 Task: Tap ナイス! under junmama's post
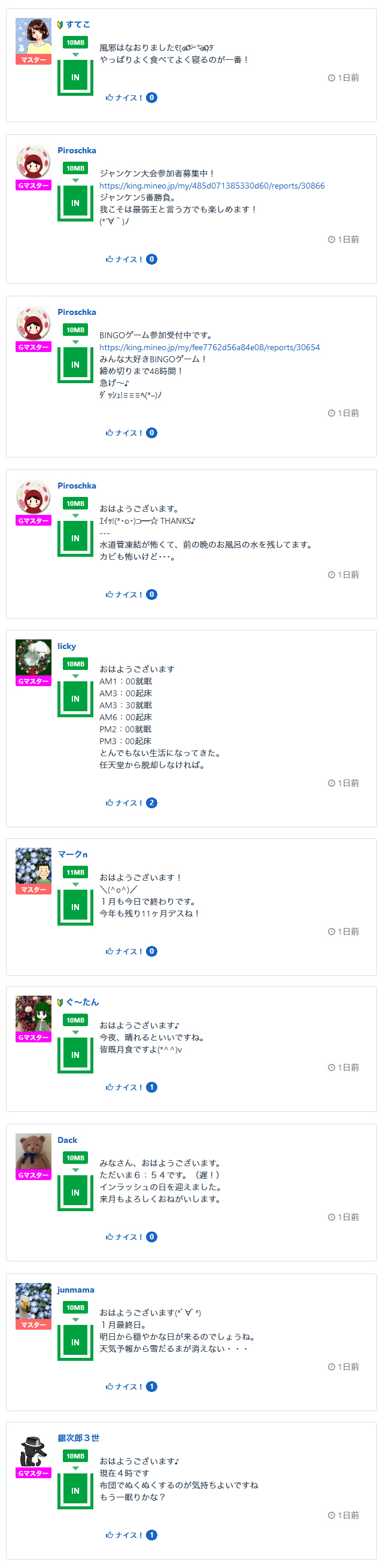(124, 1387)
